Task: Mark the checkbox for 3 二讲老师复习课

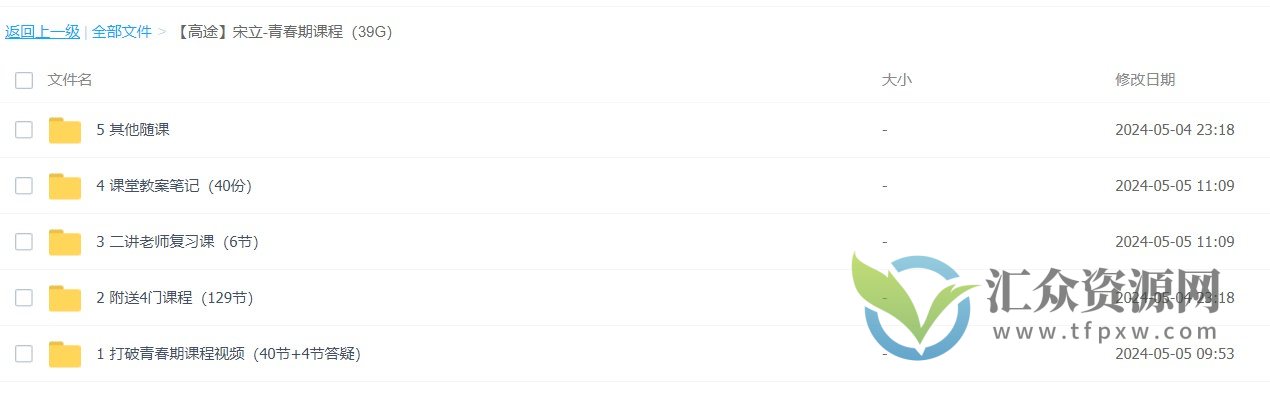Action: click(24, 242)
